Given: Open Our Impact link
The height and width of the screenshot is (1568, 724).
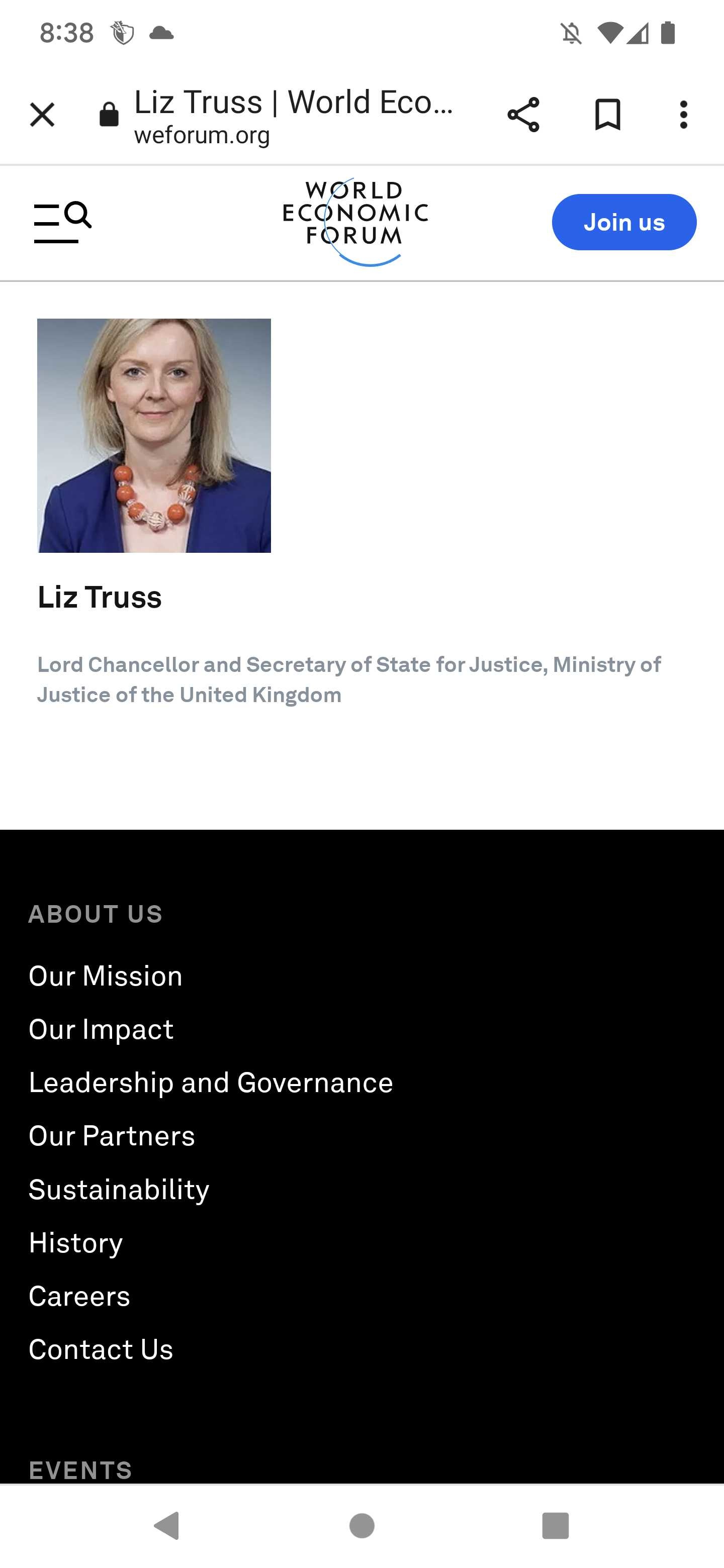Looking at the screenshot, I should (x=101, y=1029).
